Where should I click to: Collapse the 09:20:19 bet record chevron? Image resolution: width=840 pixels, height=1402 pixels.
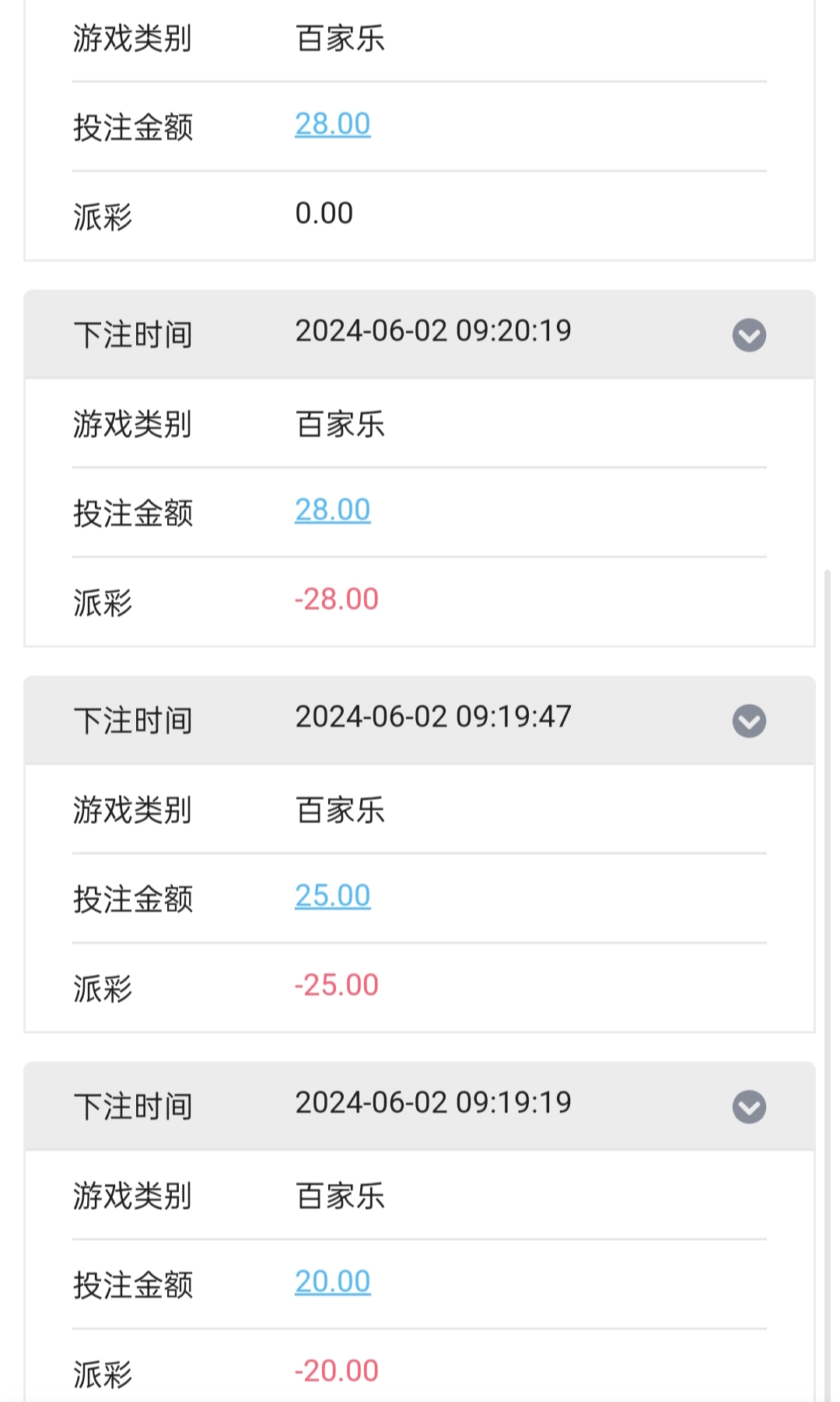click(x=749, y=335)
